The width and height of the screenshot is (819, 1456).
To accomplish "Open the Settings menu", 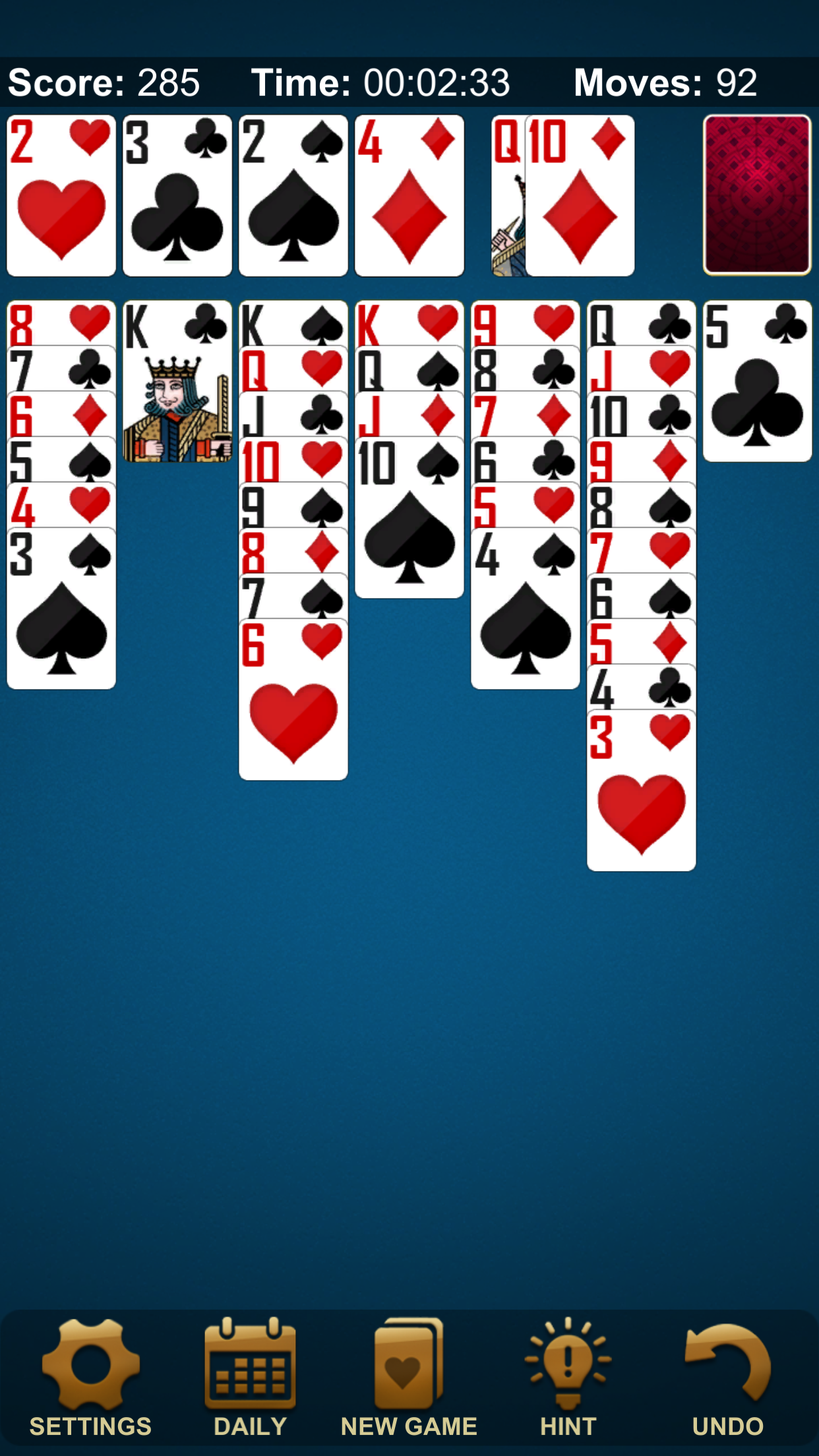I will point(90,1378).
